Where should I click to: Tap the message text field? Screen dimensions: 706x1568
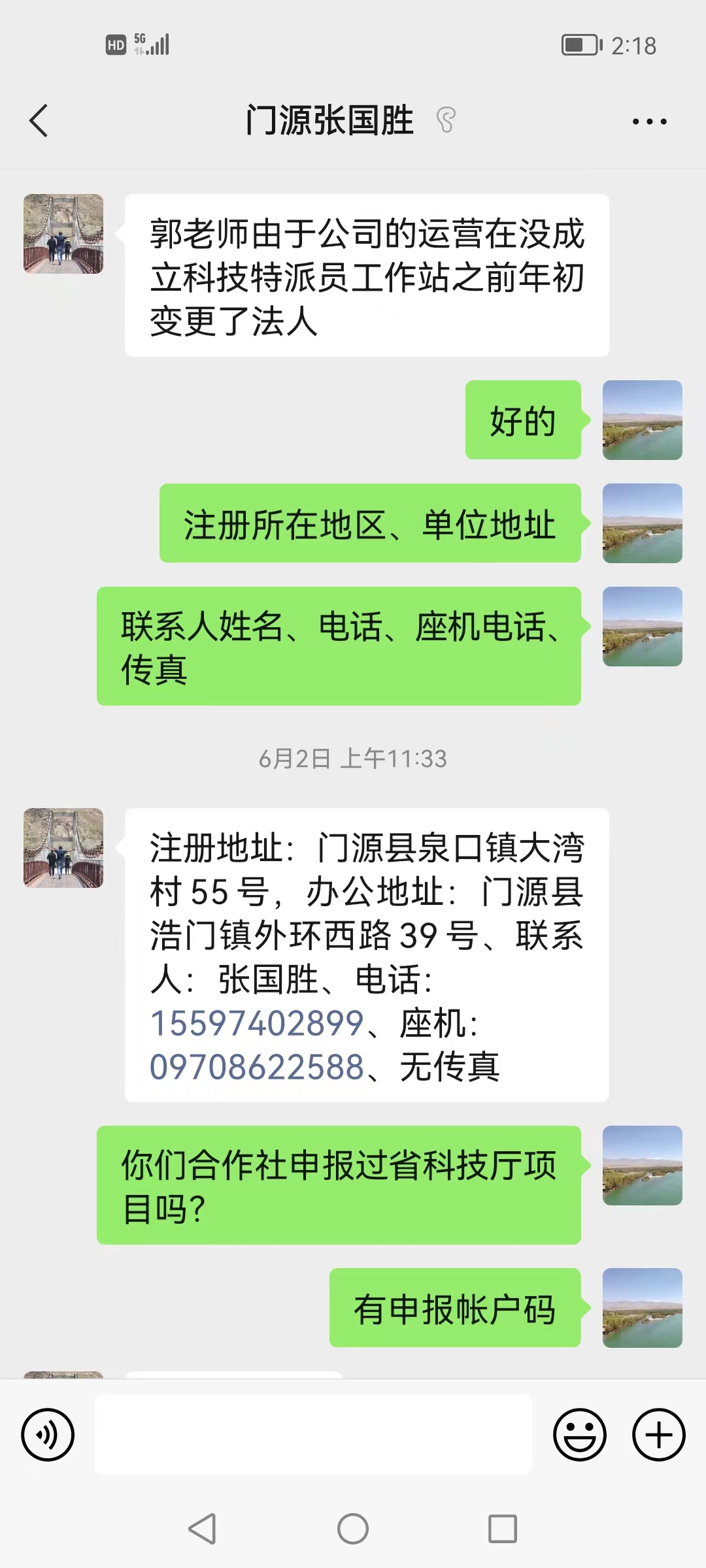click(x=313, y=1434)
